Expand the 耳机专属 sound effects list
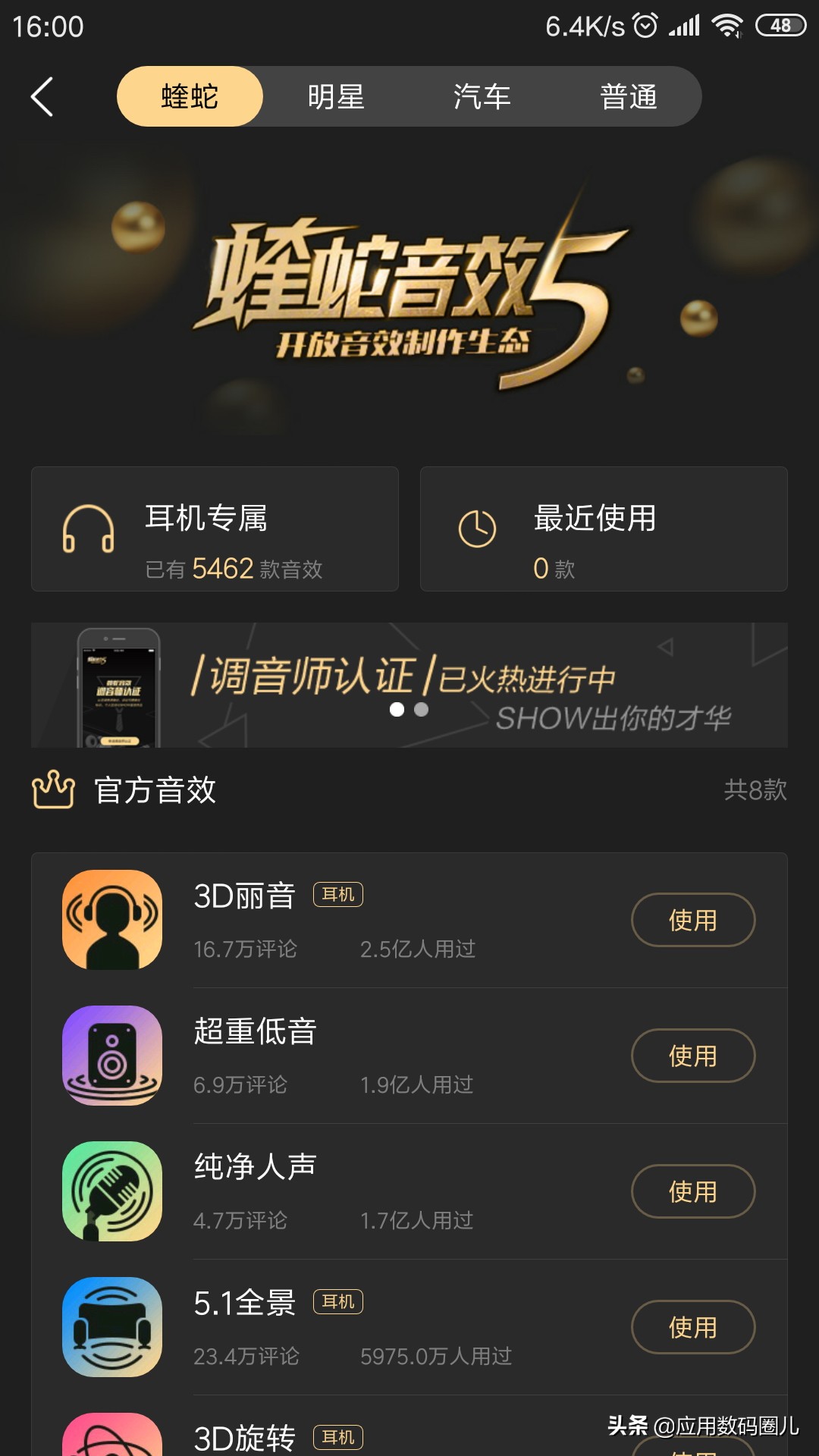The image size is (819, 1456). tap(215, 529)
